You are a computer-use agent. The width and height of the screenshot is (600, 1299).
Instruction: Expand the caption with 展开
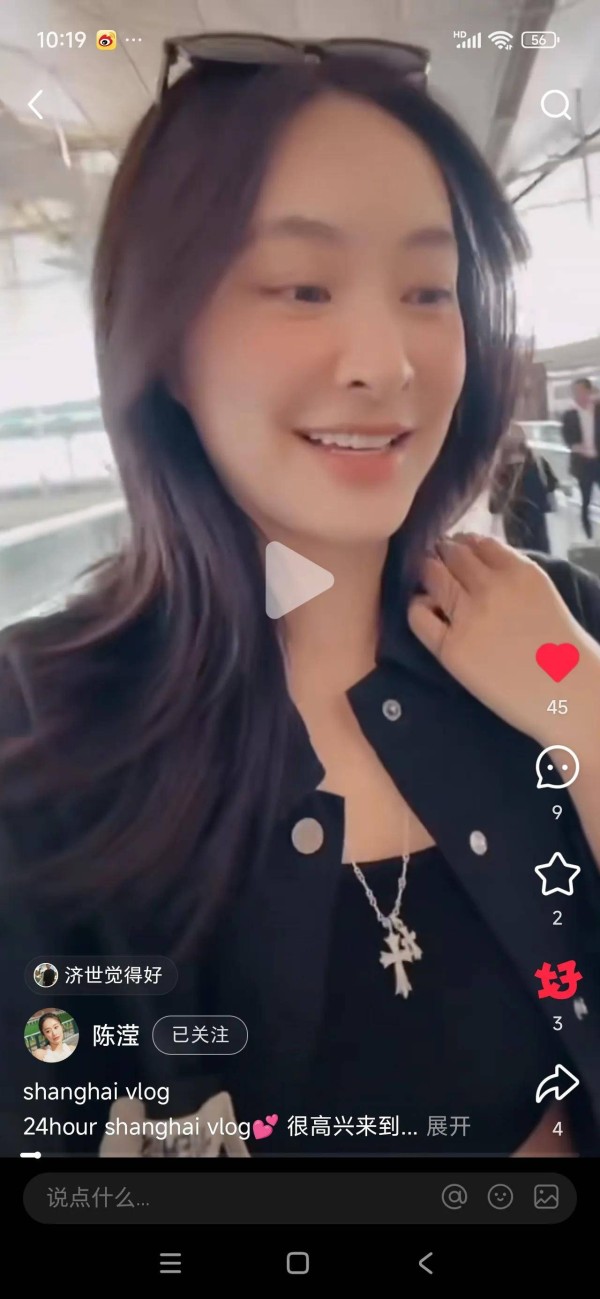click(448, 1126)
